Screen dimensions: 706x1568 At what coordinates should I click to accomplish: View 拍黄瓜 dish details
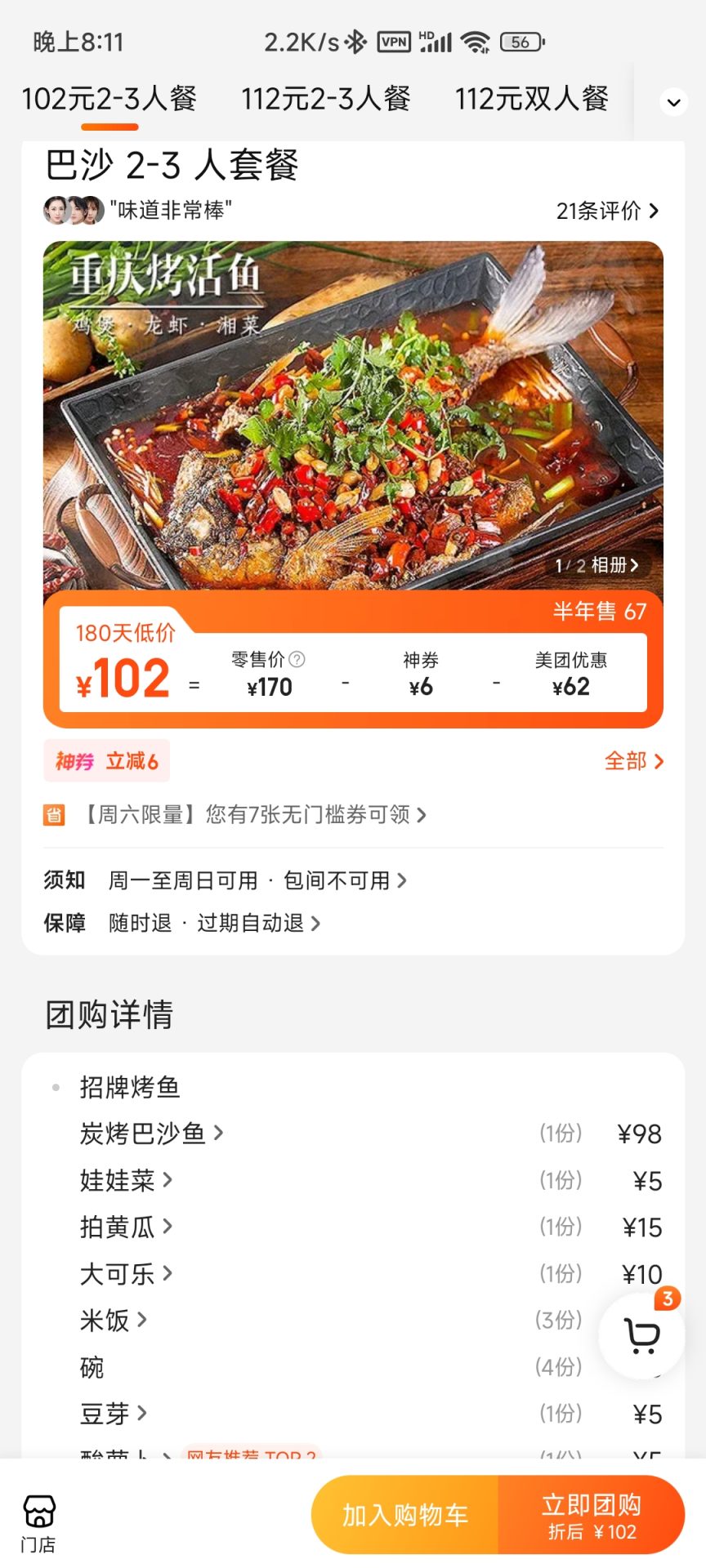[126, 1227]
